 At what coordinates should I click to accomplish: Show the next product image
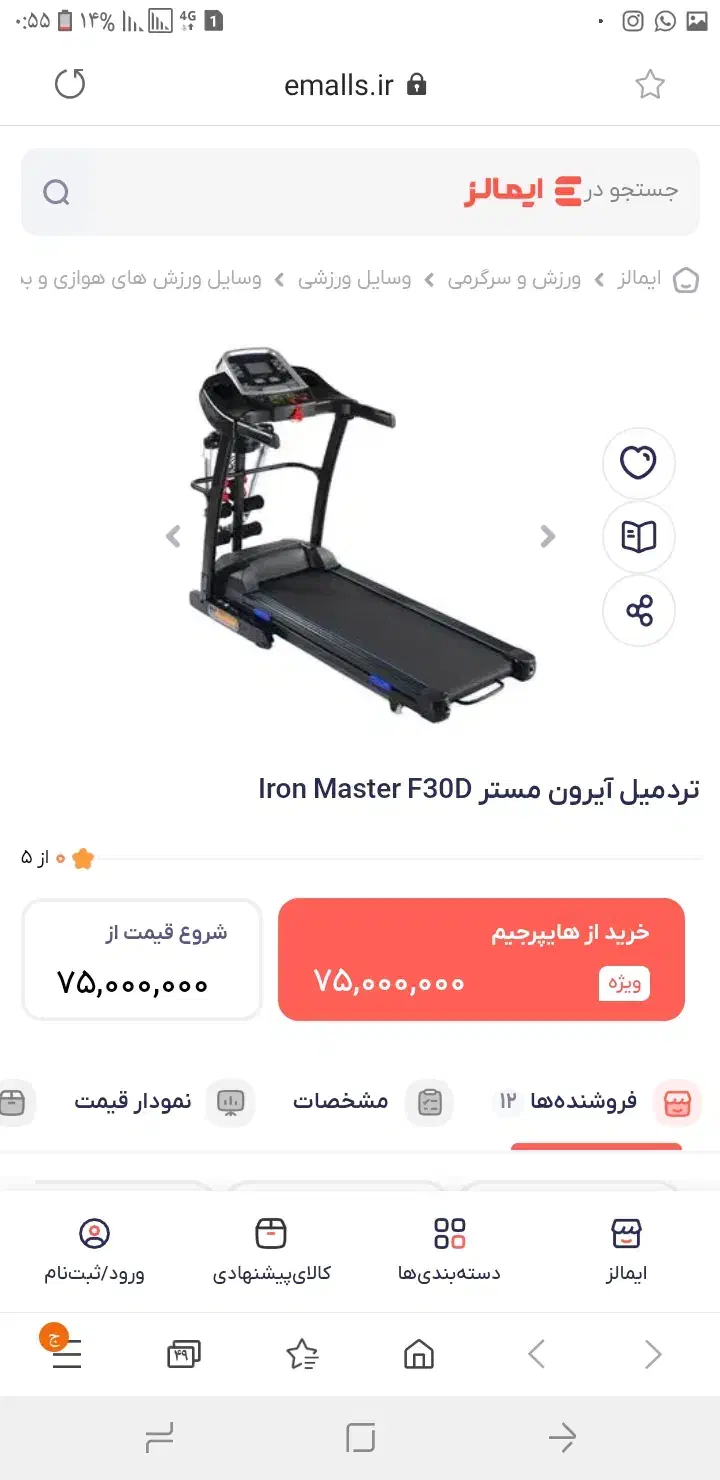(547, 537)
